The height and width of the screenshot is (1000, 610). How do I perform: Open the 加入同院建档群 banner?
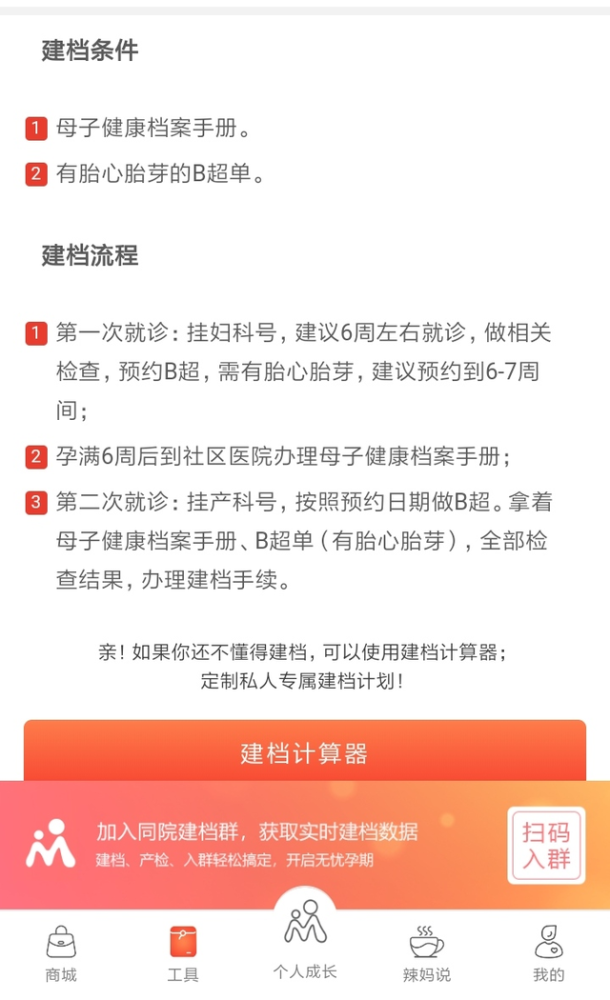pyautogui.click(x=305, y=845)
